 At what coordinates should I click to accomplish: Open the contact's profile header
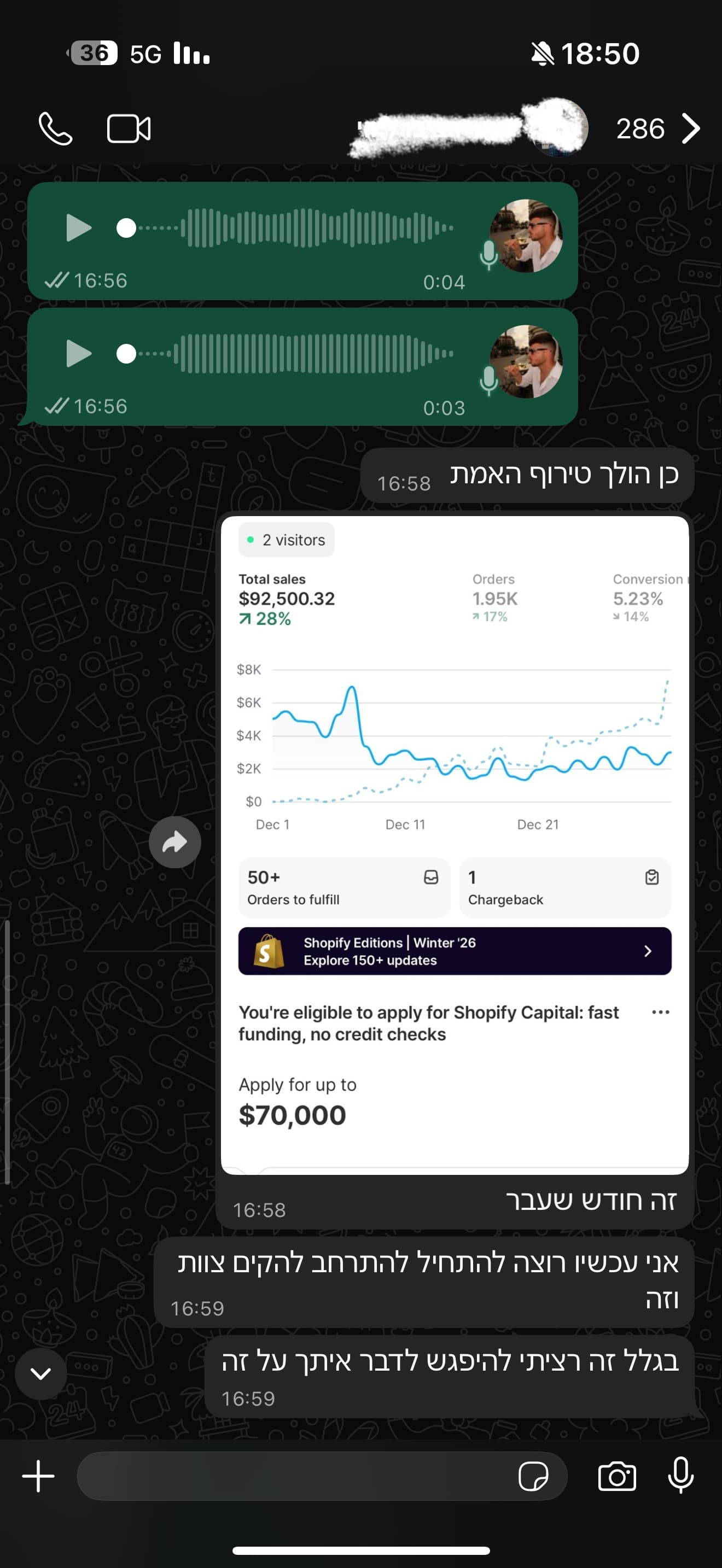469,129
